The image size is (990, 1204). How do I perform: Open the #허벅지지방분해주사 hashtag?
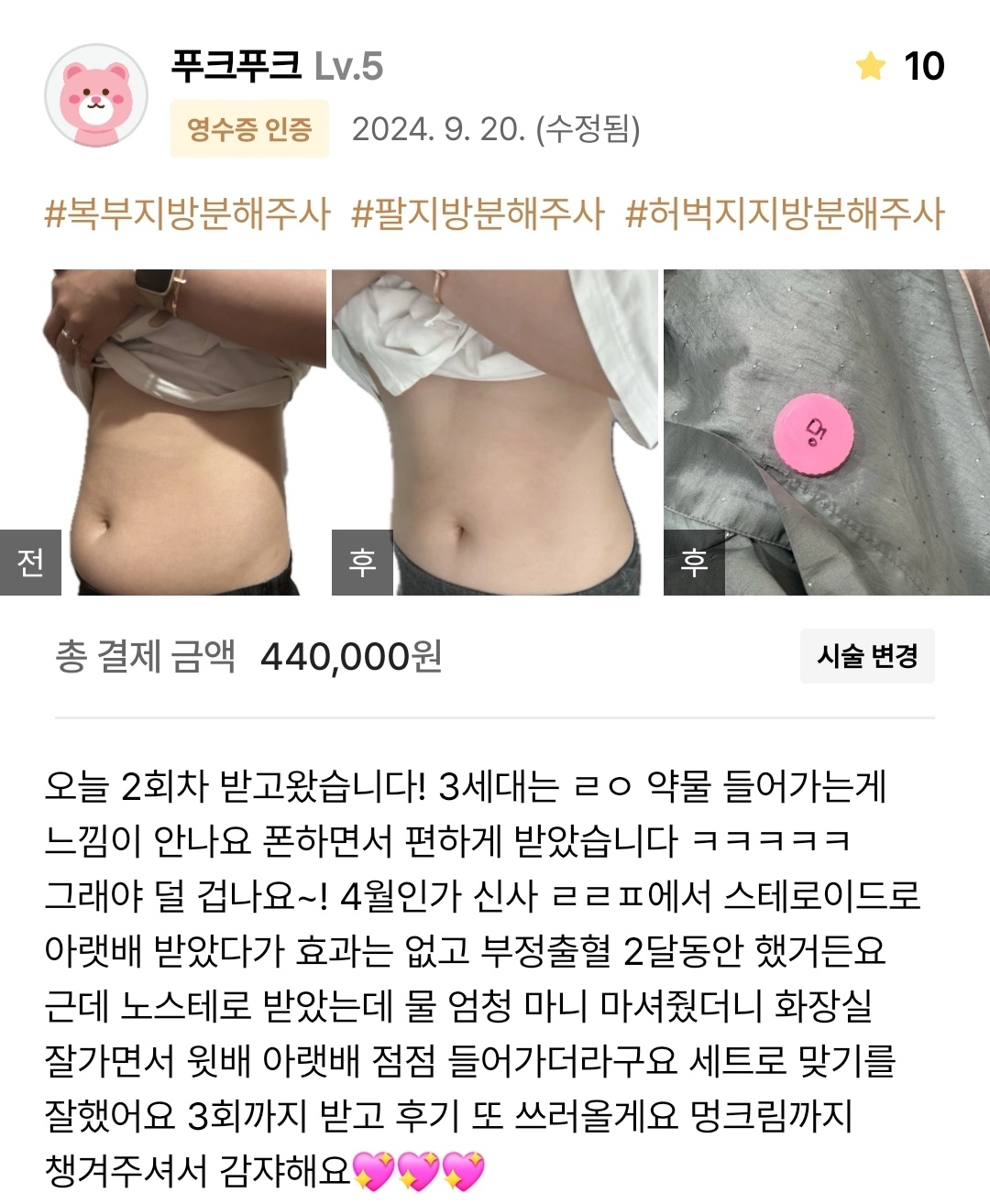coord(784,214)
